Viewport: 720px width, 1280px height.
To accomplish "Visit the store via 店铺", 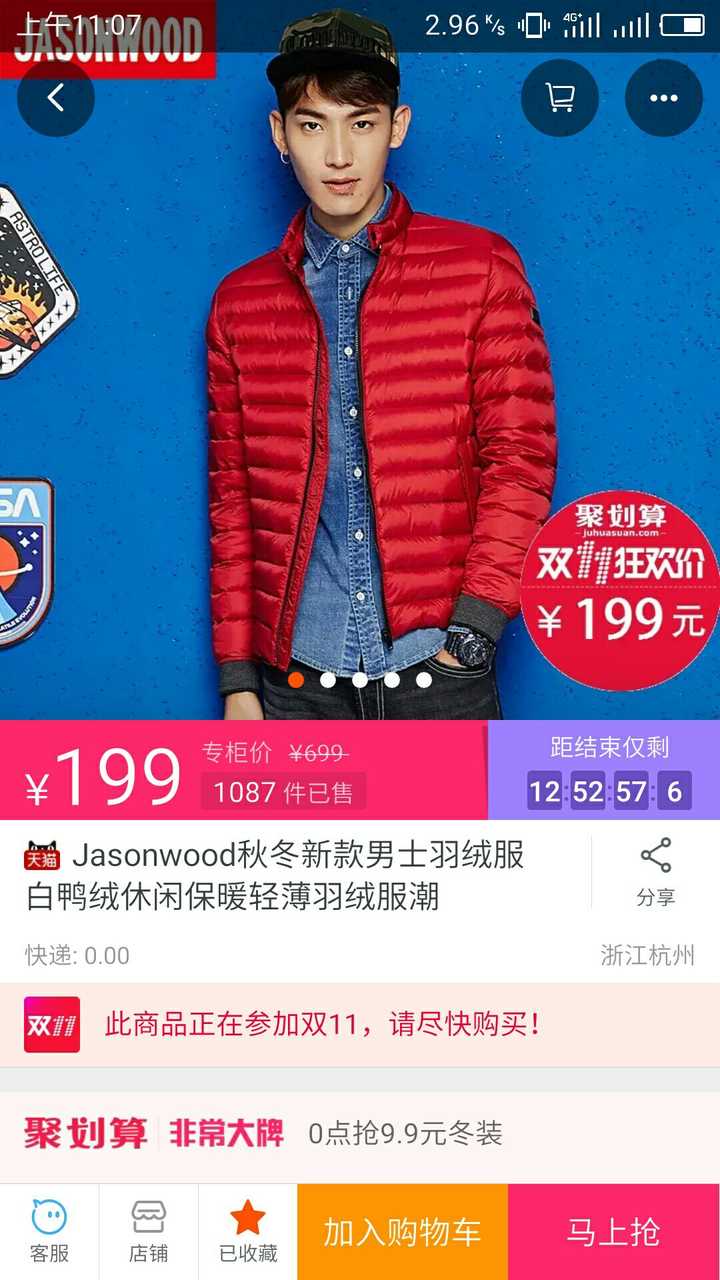I will [x=148, y=1232].
